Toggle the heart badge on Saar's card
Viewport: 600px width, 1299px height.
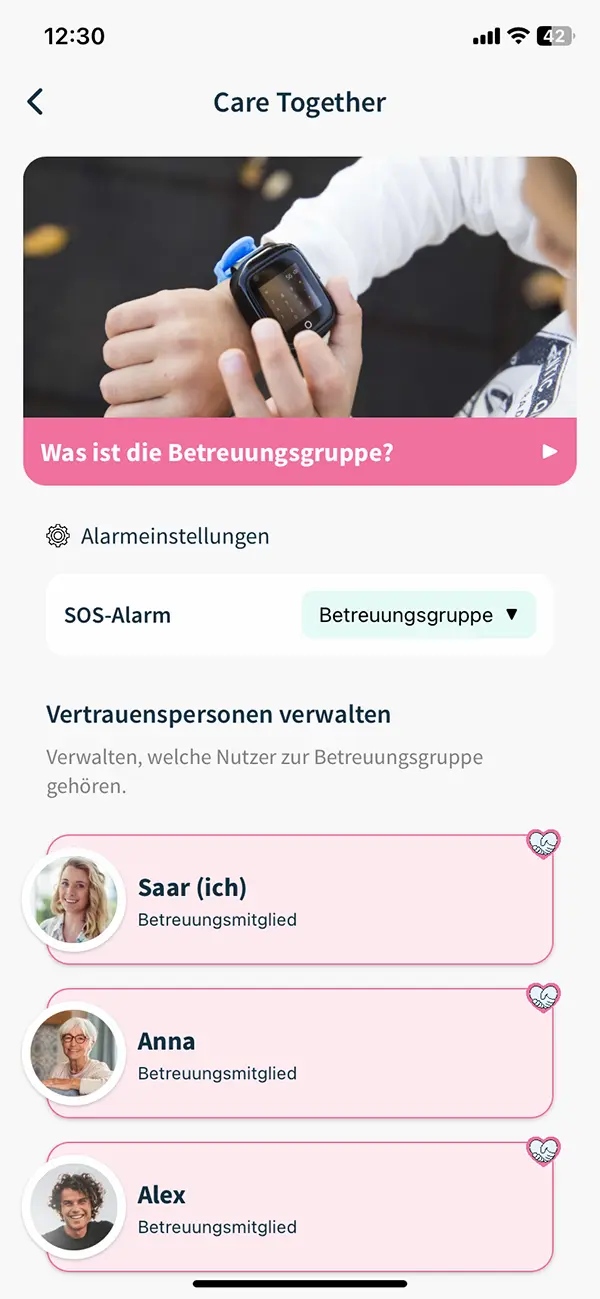point(543,844)
